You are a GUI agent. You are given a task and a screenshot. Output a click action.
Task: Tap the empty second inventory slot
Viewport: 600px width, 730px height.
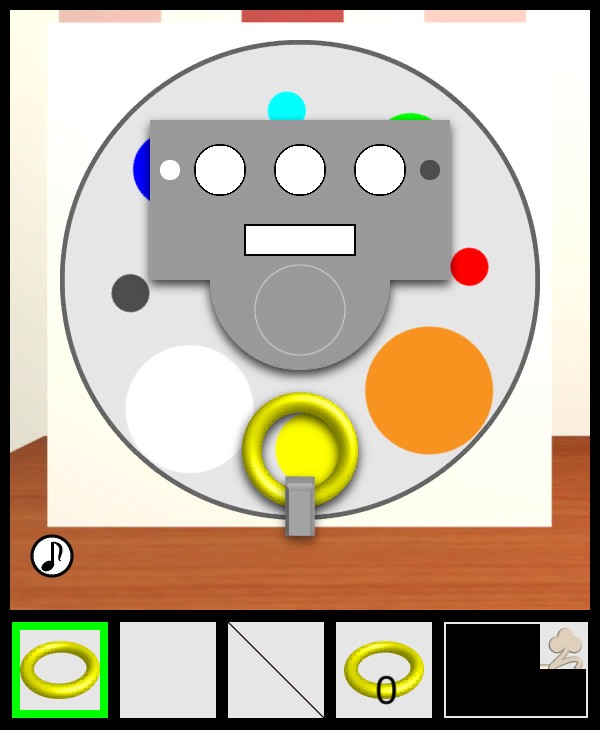tap(168, 670)
